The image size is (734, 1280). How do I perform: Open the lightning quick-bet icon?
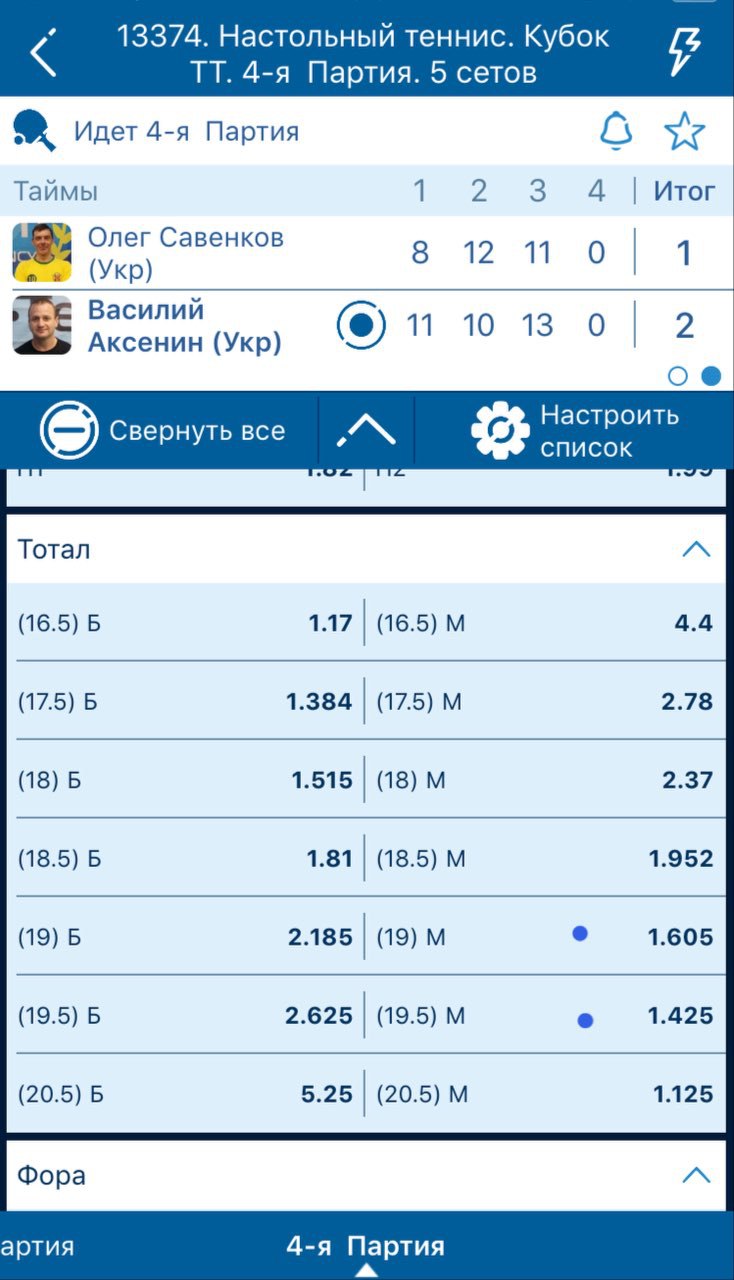point(685,51)
